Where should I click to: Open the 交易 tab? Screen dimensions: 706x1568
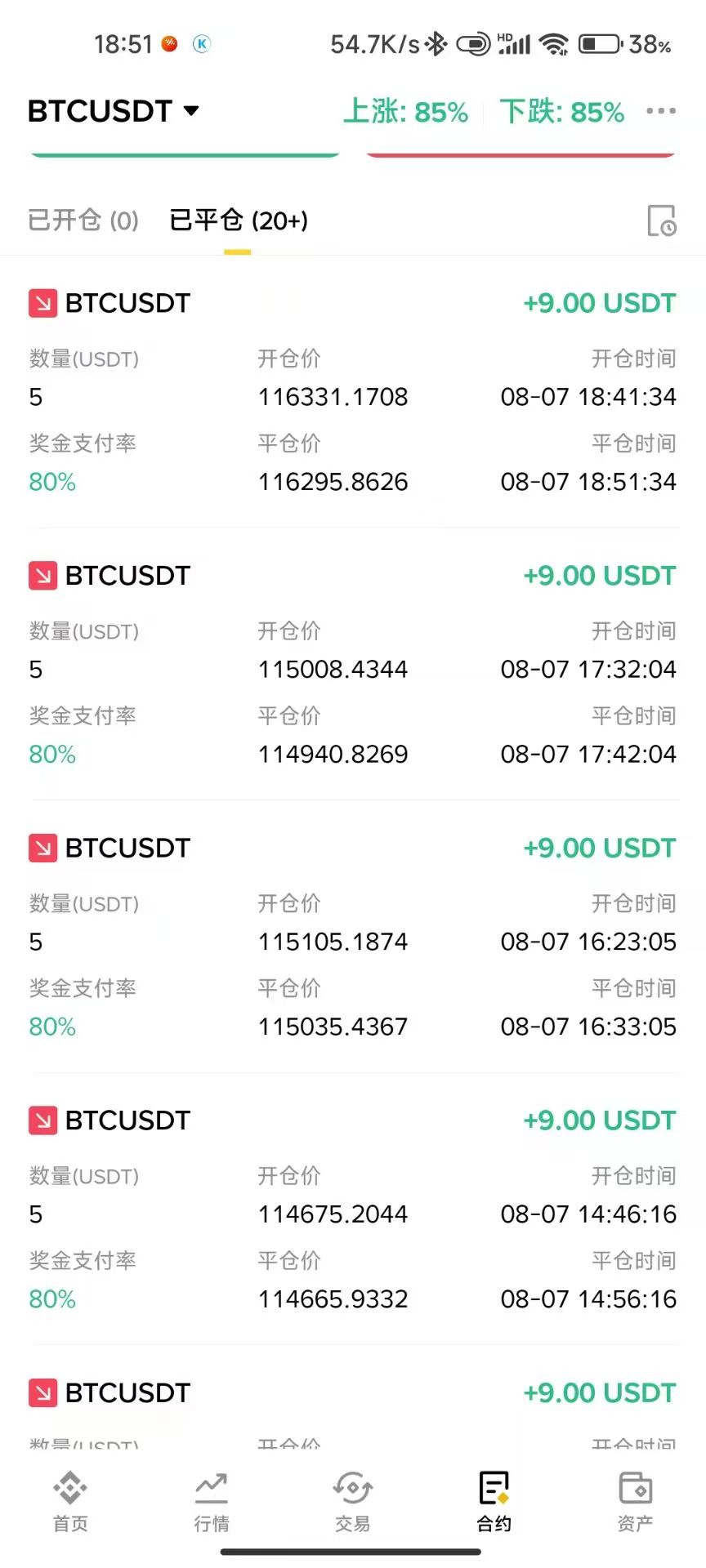(x=353, y=1501)
